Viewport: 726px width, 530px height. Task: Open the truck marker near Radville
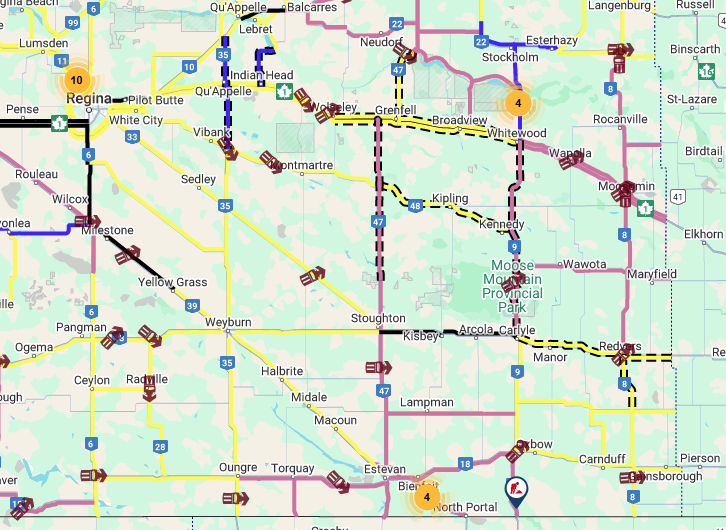pyautogui.click(x=149, y=385)
